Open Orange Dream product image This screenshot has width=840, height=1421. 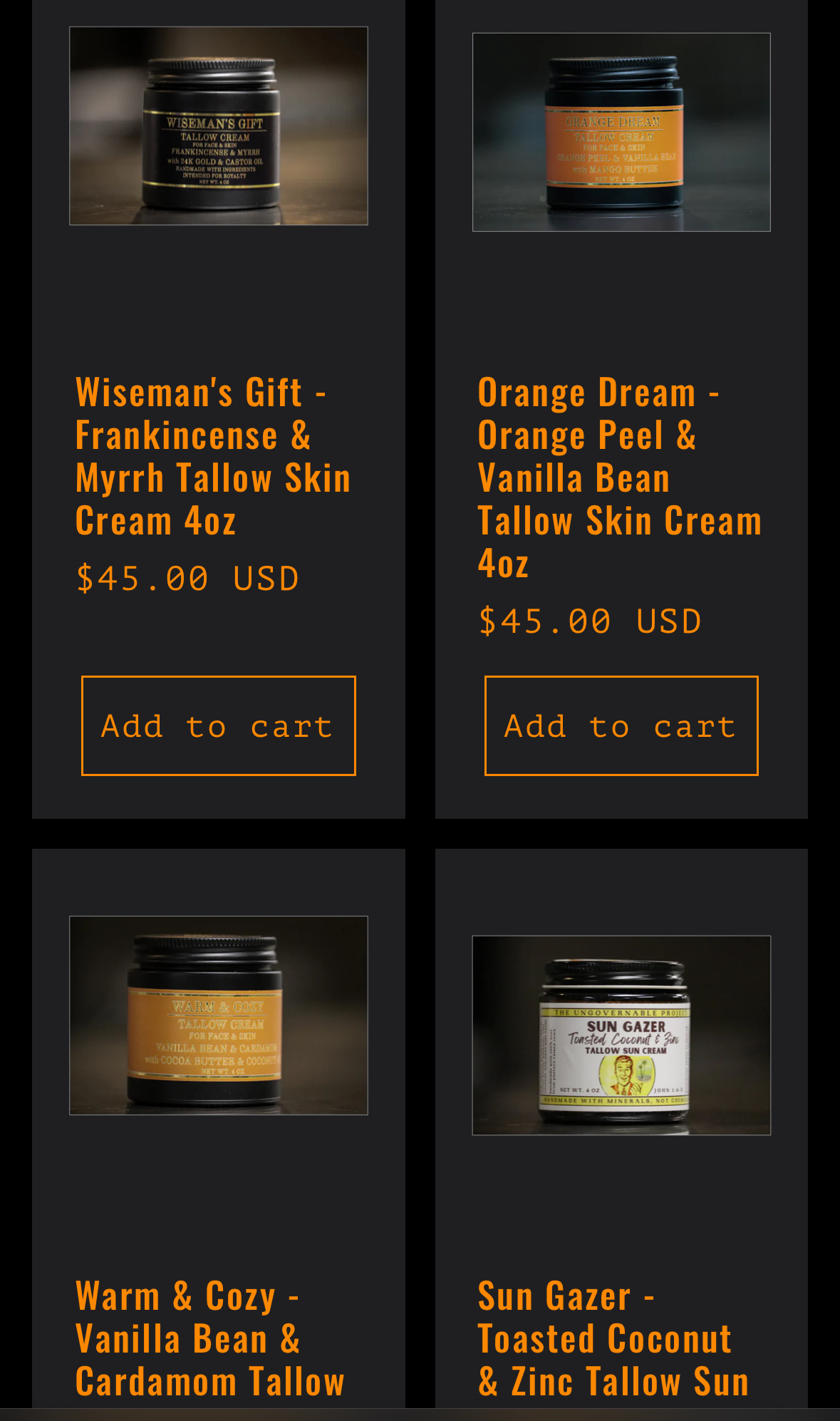[621, 132]
